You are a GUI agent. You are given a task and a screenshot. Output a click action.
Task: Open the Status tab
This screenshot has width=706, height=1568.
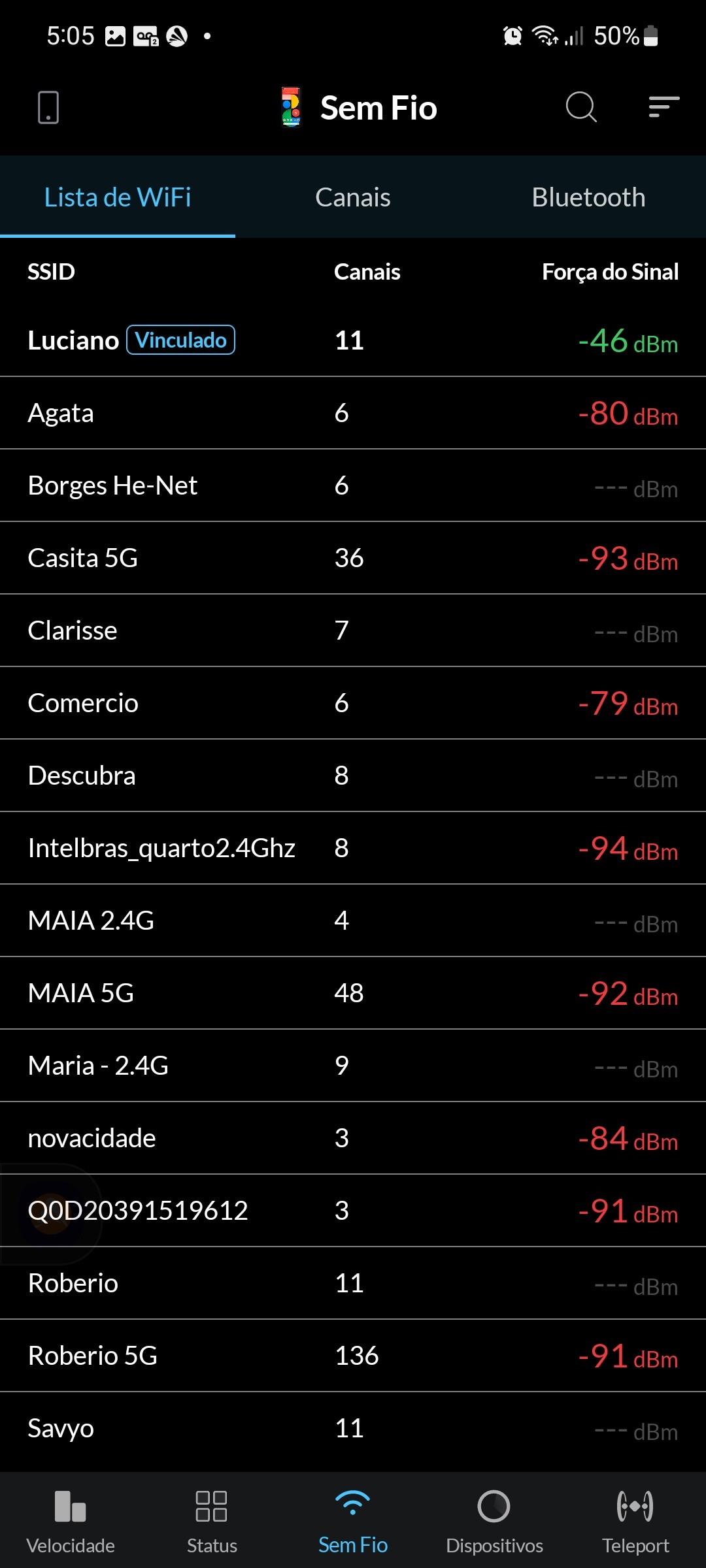tap(212, 1520)
